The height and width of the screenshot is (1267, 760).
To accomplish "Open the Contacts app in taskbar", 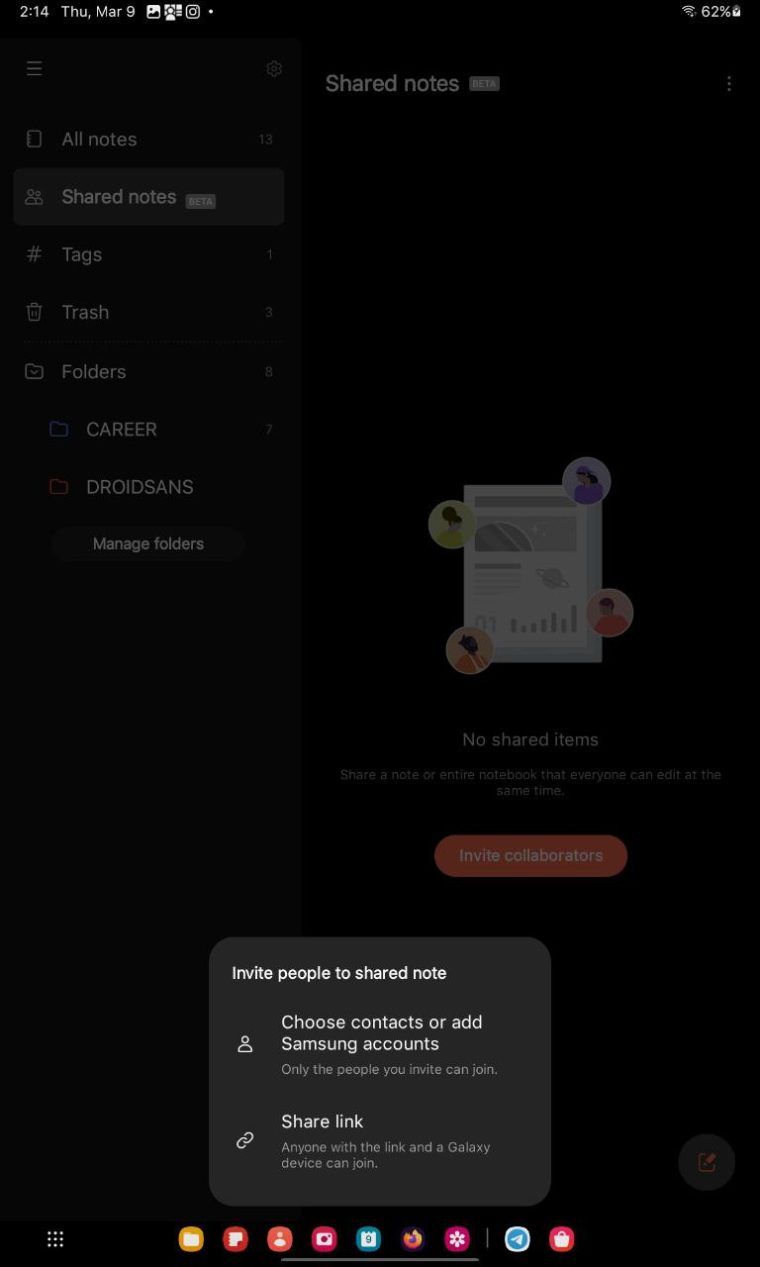I will tap(280, 1239).
